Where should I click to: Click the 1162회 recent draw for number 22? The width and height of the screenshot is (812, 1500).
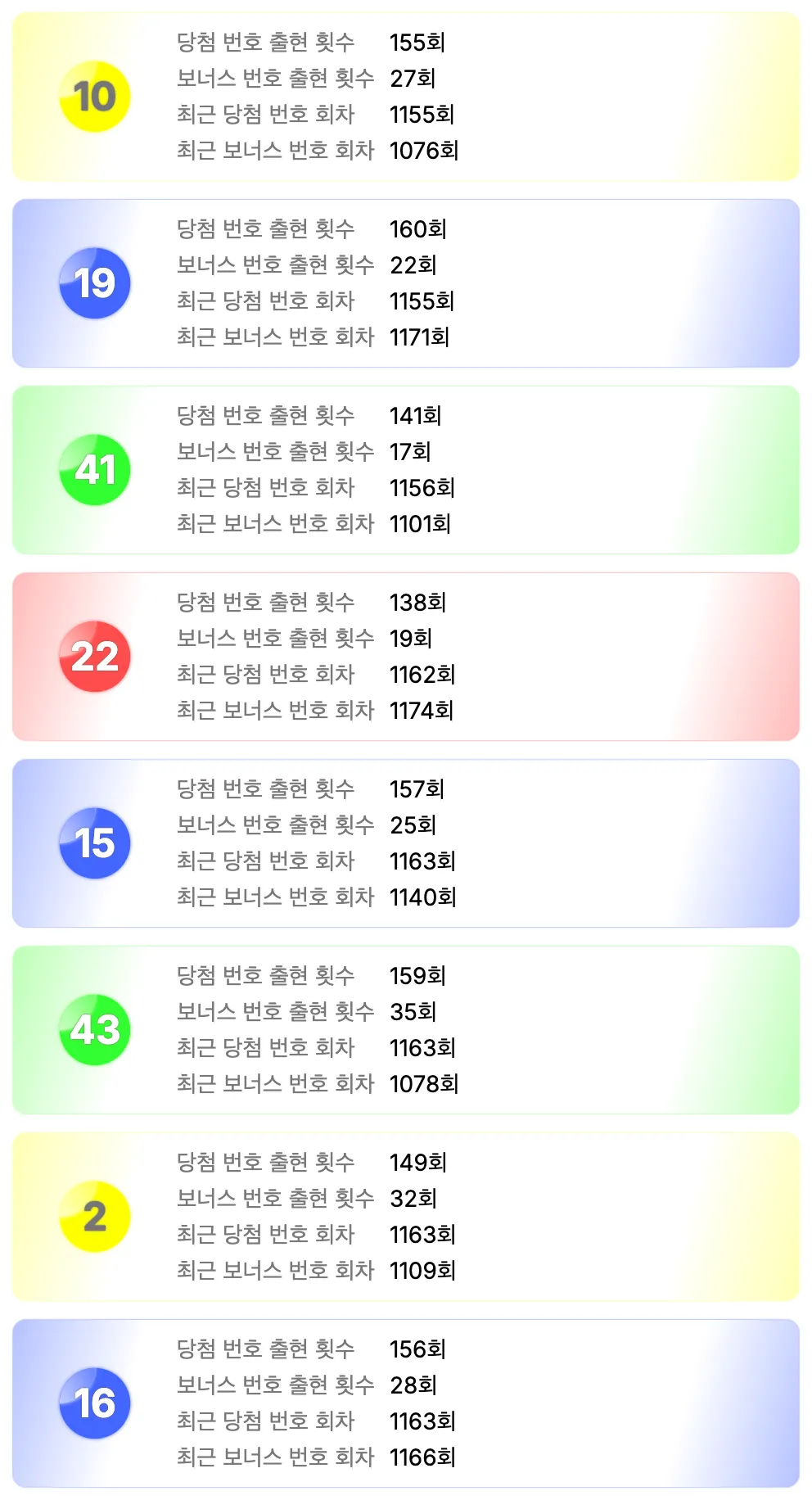(424, 675)
